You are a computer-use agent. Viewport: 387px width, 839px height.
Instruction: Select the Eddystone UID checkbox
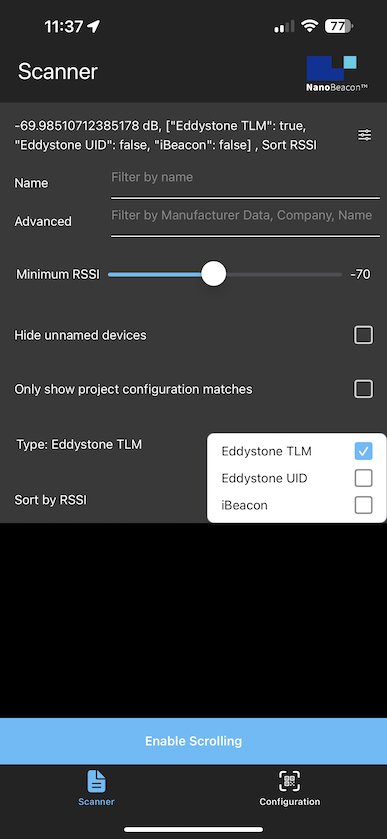363,478
